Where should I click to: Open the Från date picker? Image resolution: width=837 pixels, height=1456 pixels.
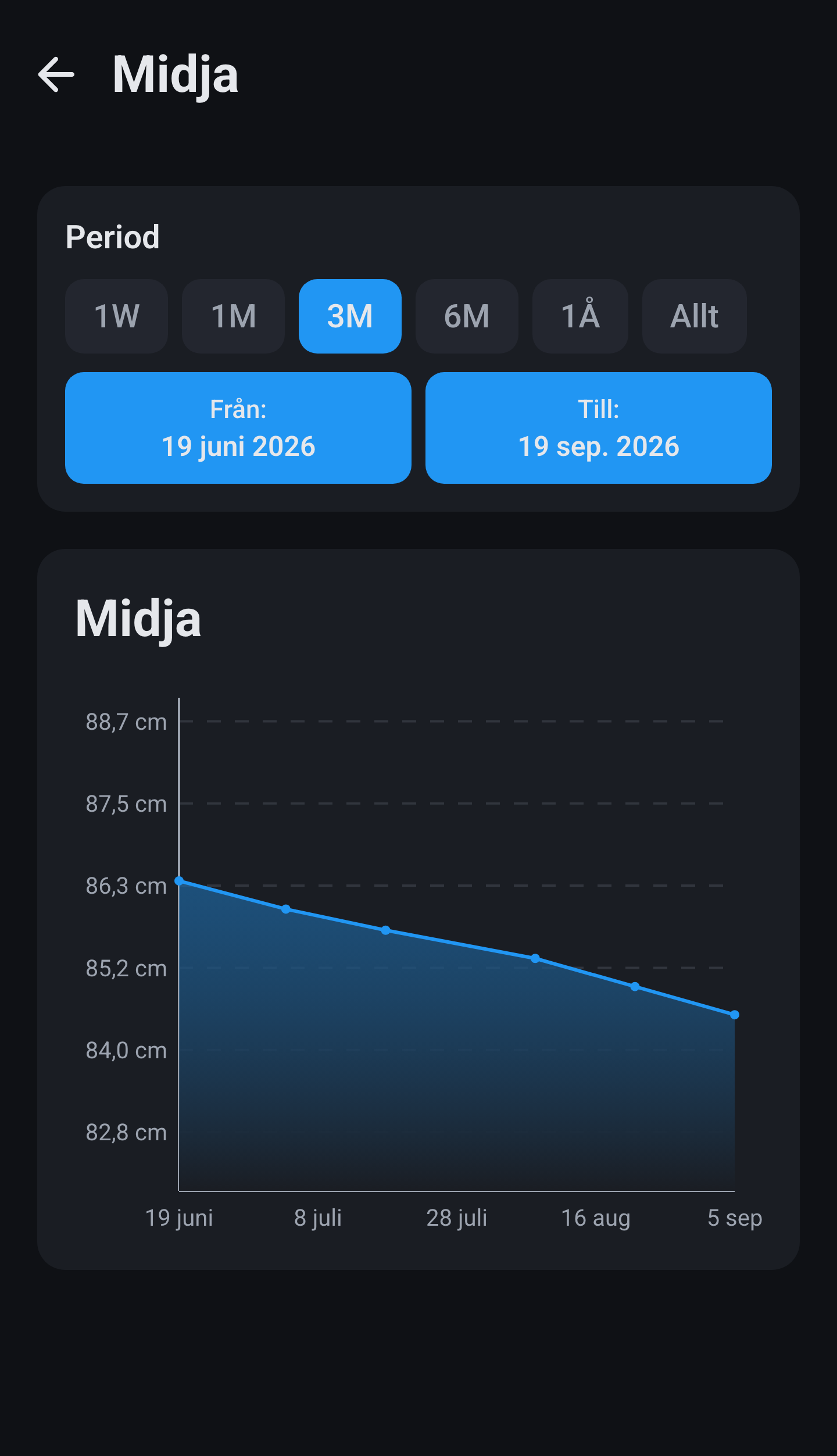pyautogui.click(x=238, y=428)
